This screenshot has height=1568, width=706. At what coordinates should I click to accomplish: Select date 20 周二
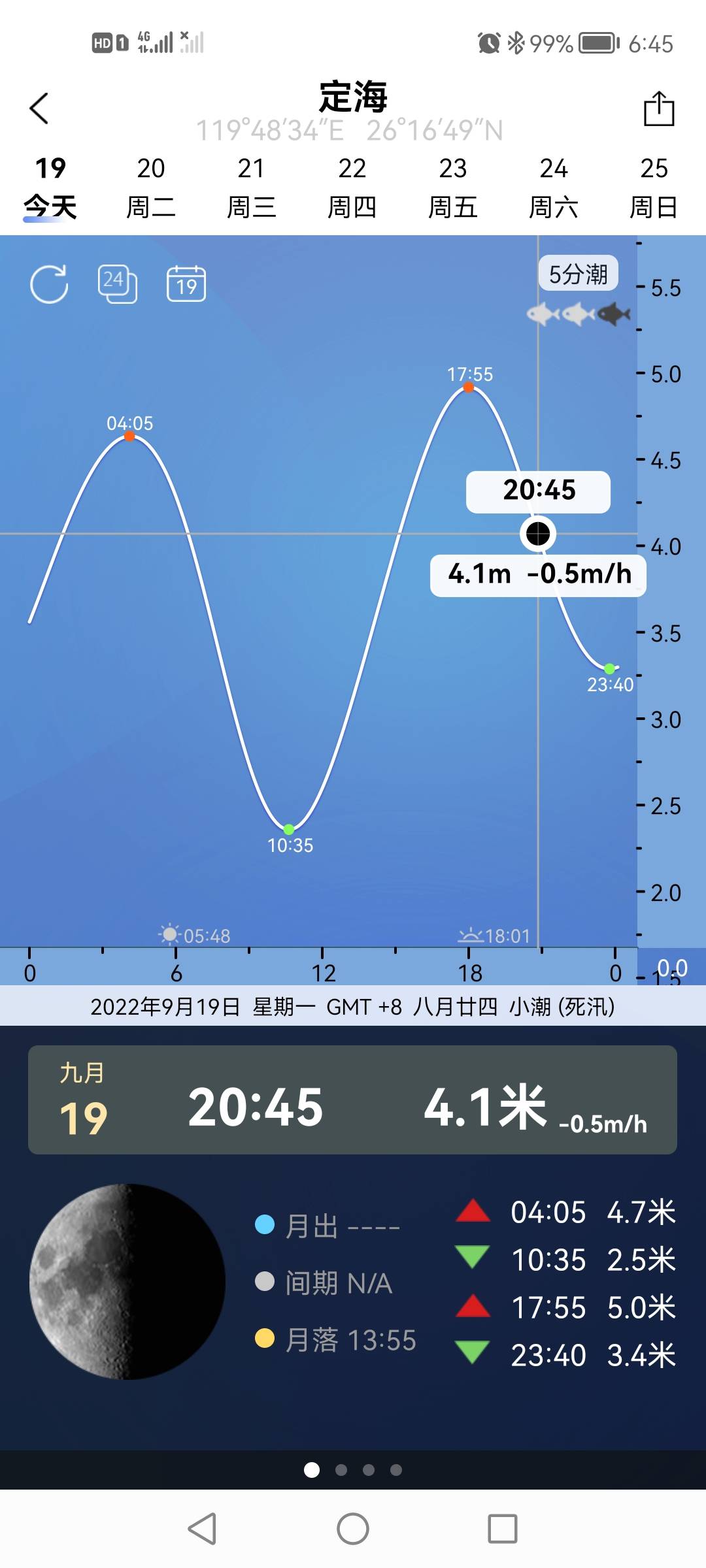[151, 188]
